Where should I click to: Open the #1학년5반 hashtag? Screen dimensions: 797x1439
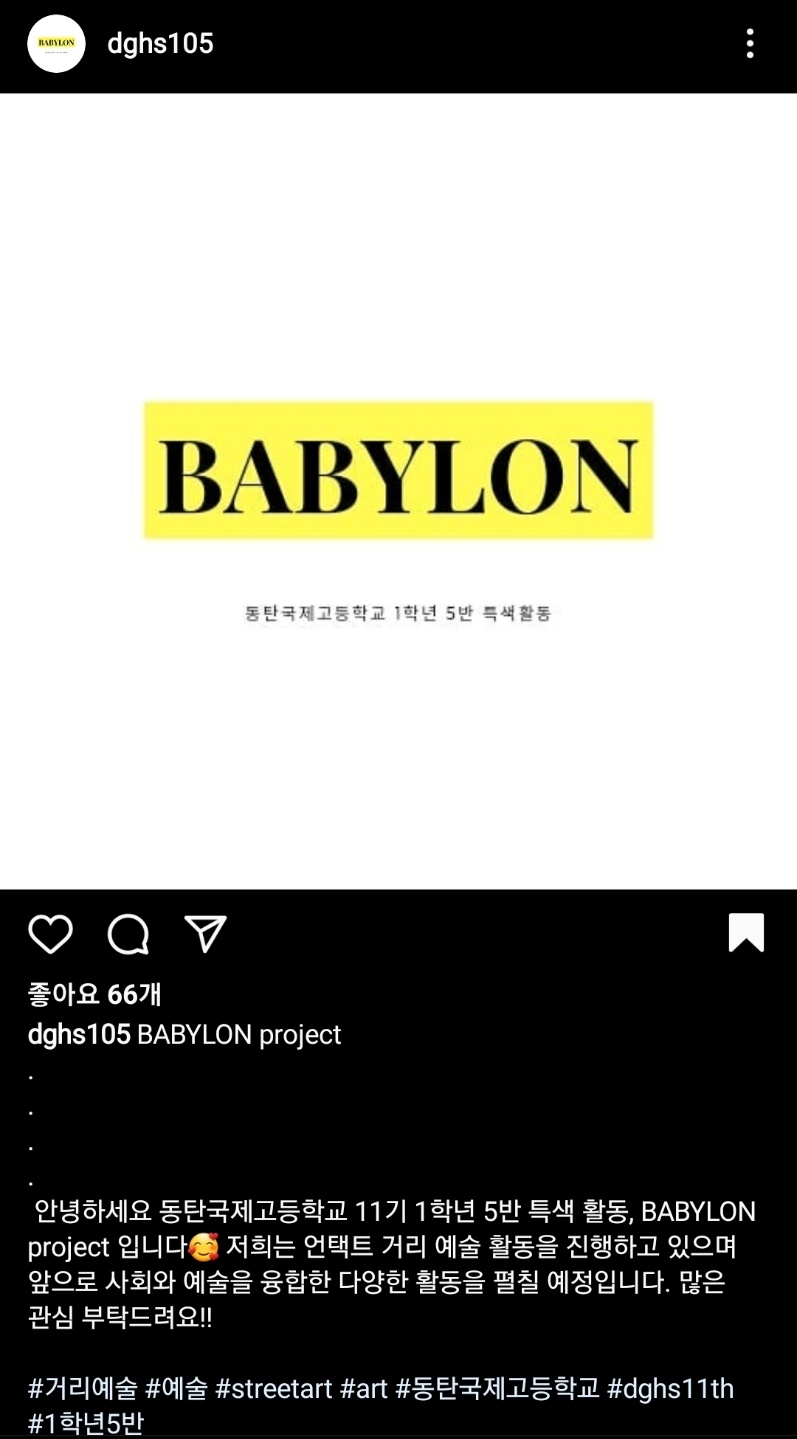(x=86, y=1423)
